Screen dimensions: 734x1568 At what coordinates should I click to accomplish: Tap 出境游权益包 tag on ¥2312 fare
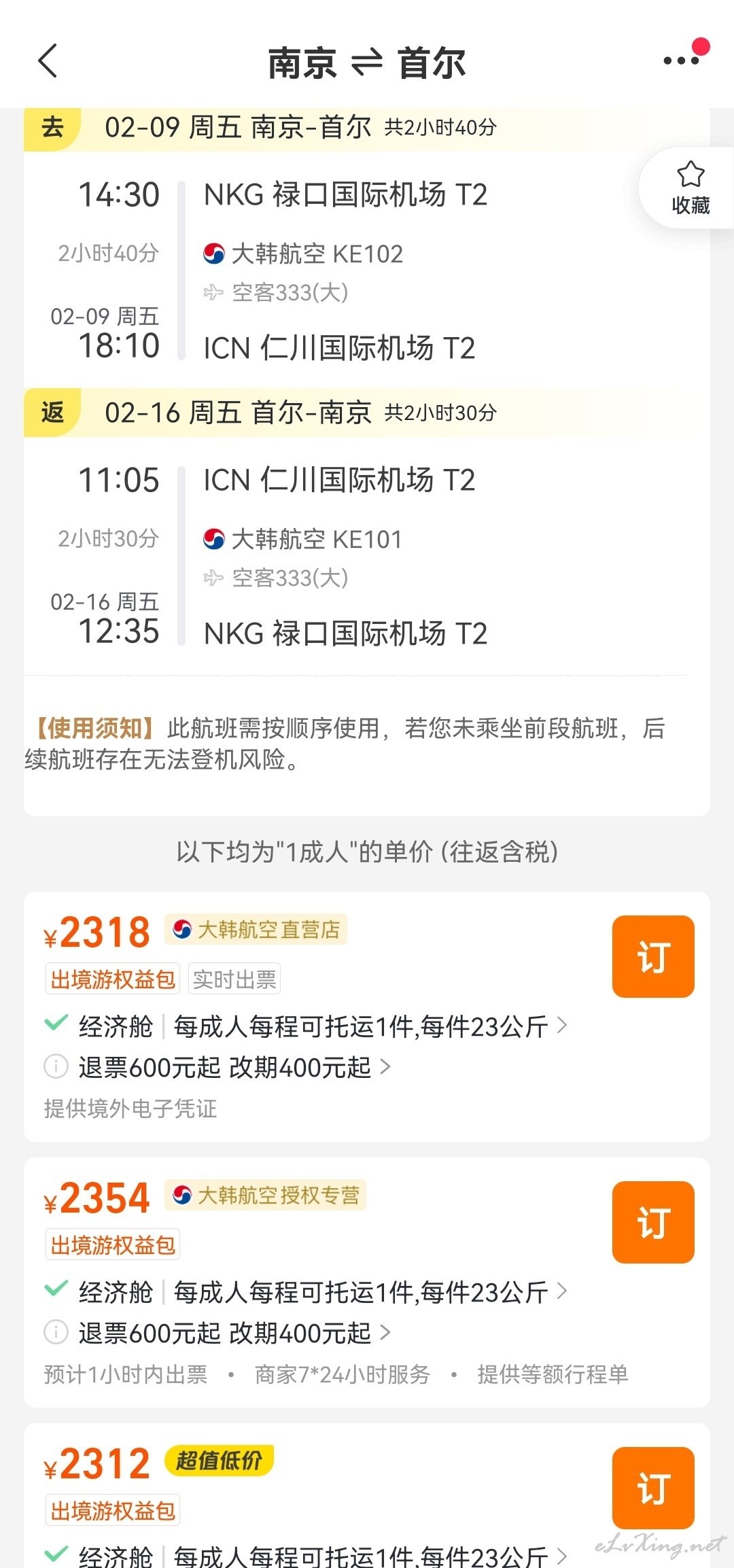coord(113,1511)
